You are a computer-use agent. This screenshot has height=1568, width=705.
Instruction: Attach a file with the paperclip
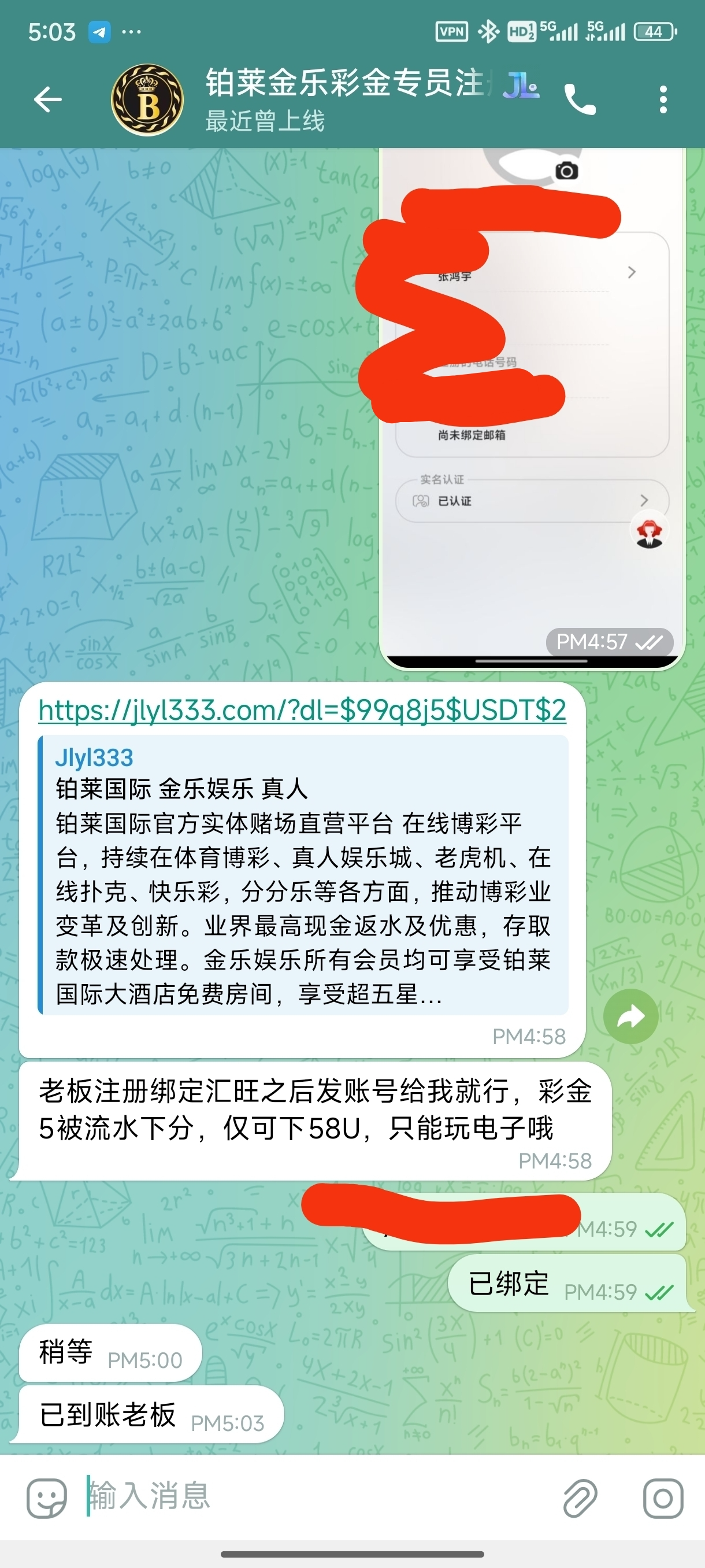tap(580, 1498)
